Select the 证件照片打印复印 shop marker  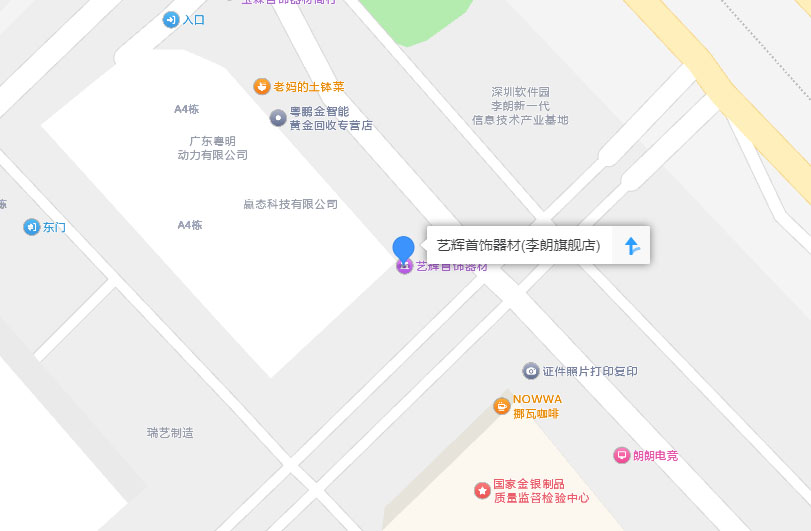click(531, 371)
